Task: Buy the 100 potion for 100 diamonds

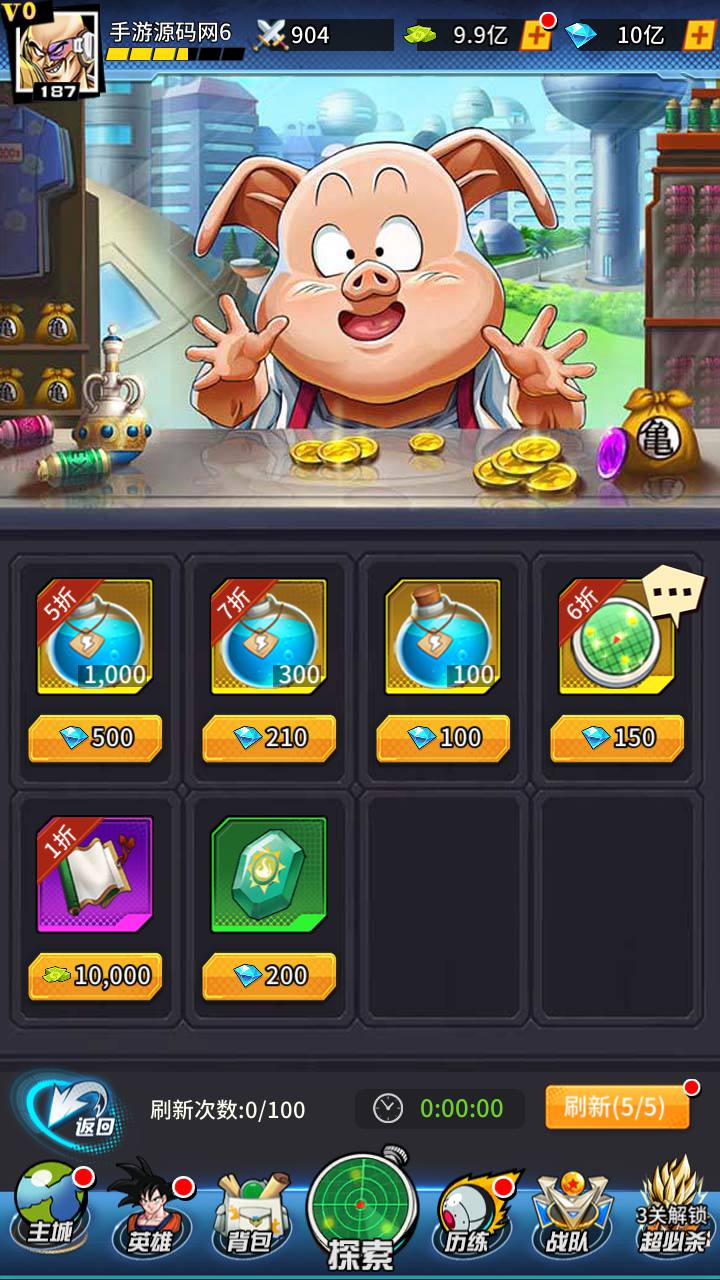Action: (x=443, y=738)
